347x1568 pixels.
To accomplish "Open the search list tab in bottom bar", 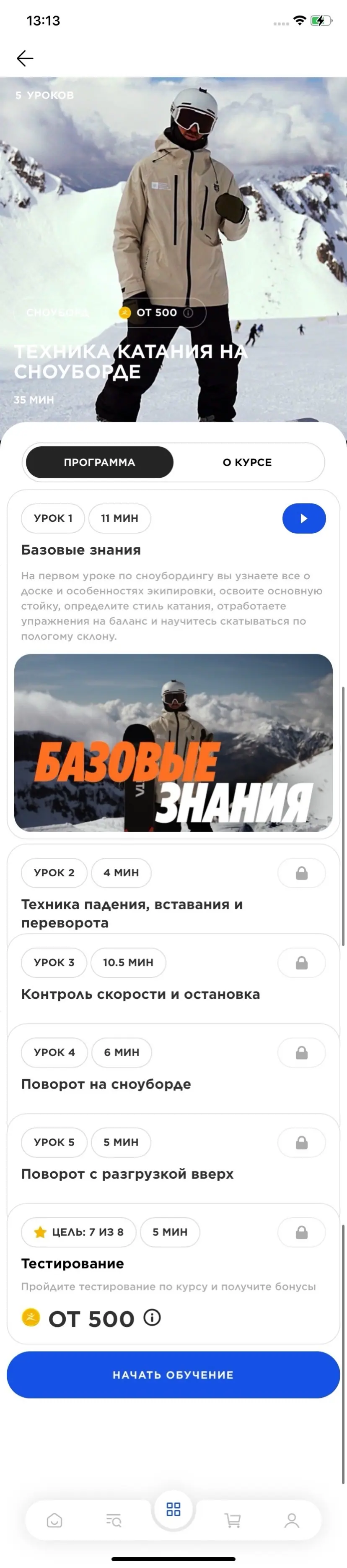I will (x=114, y=1521).
